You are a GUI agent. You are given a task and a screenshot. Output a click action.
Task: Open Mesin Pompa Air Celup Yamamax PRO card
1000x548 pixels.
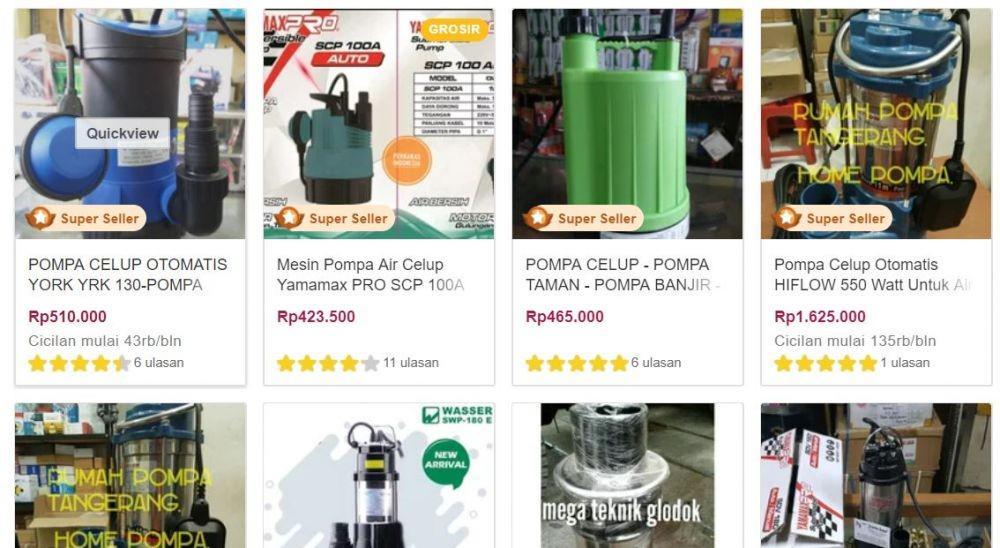pos(370,274)
